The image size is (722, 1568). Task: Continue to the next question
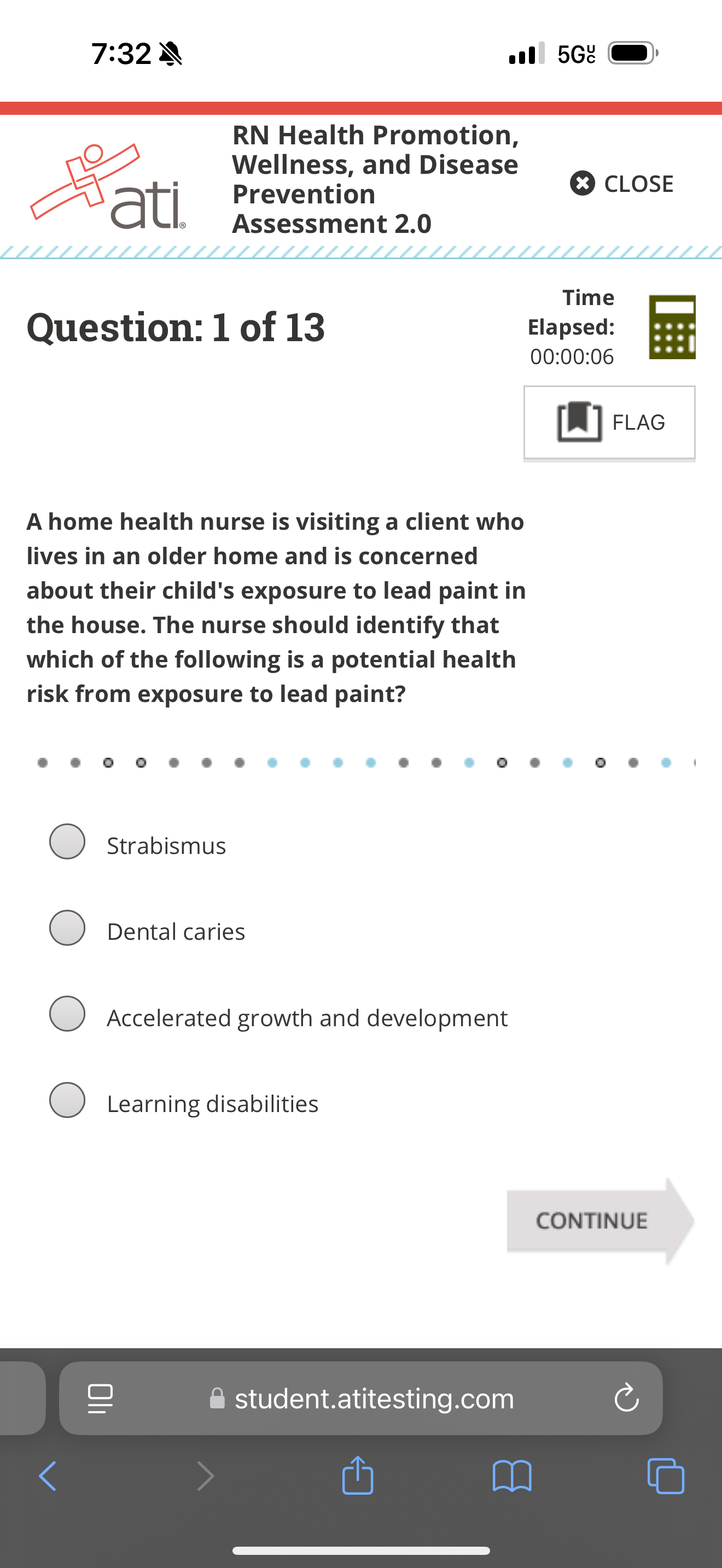click(x=600, y=1221)
